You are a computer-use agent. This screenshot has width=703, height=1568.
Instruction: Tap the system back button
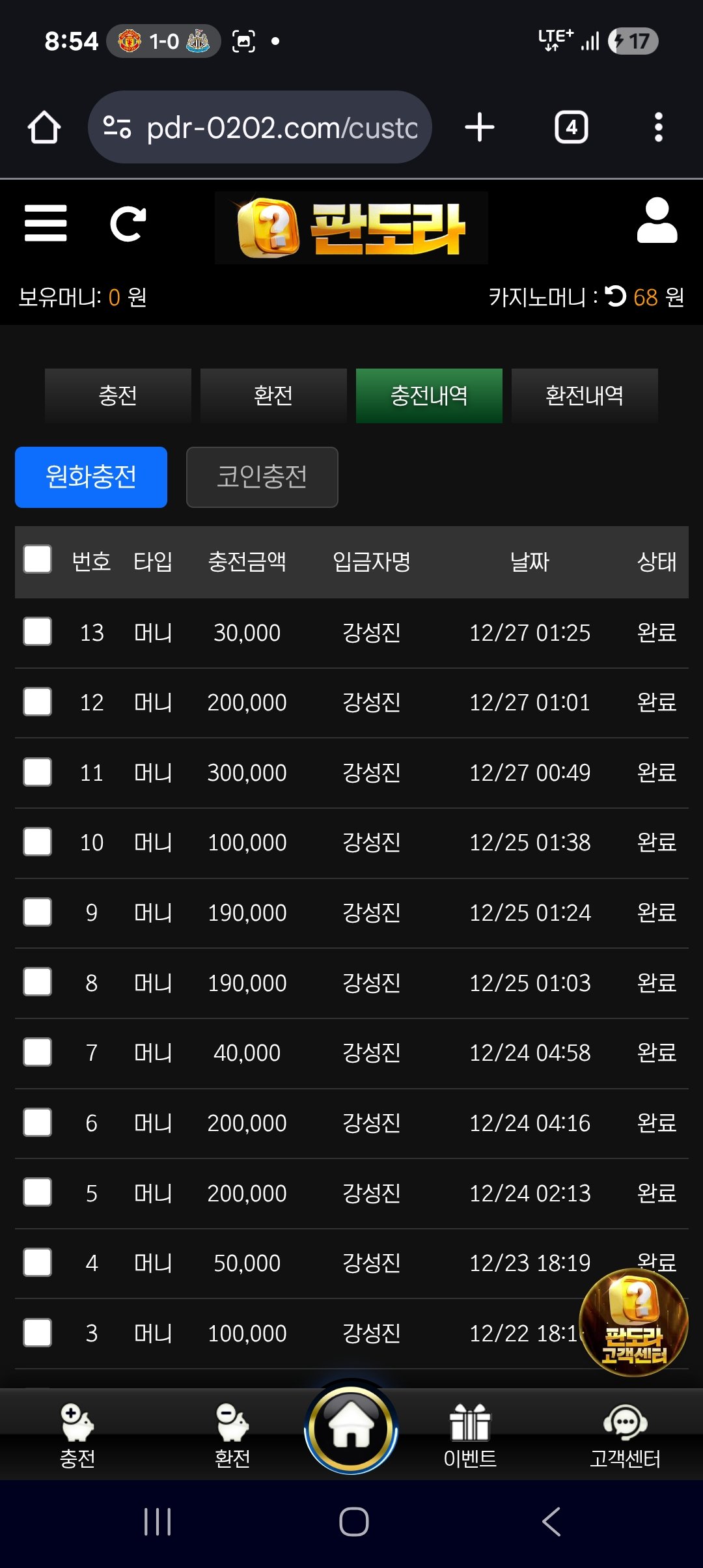tap(551, 1522)
